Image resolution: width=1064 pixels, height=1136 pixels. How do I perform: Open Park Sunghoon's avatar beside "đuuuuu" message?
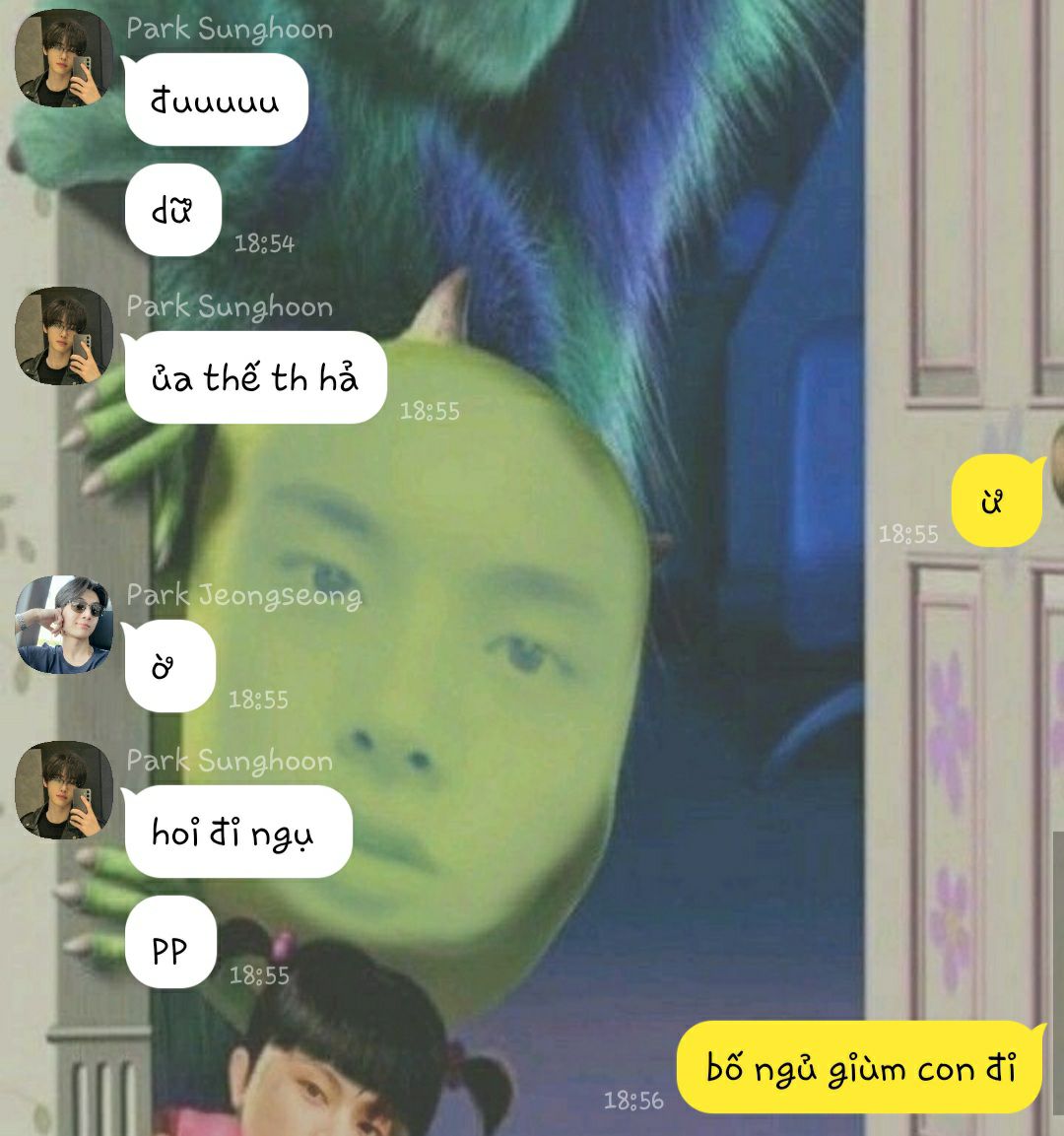pyautogui.click(x=64, y=59)
